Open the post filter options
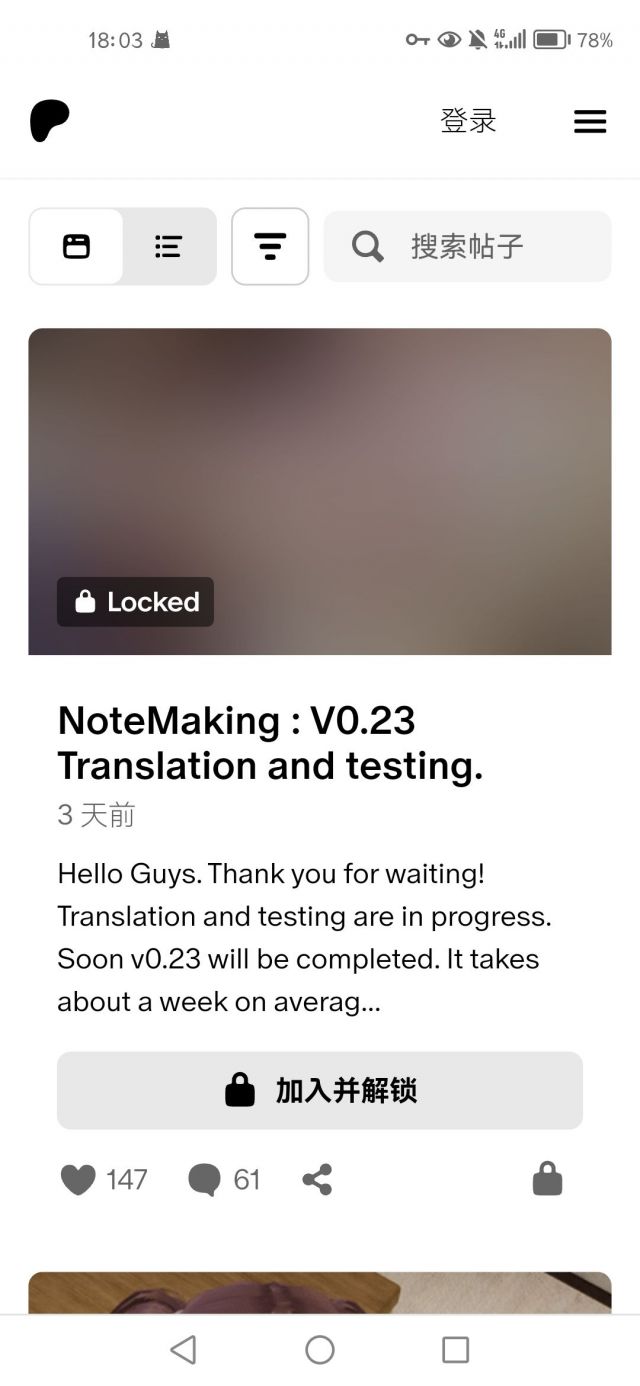Image resolution: width=640 pixels, height=1386 pixels. pyautogui.click(x=270, y=246)
